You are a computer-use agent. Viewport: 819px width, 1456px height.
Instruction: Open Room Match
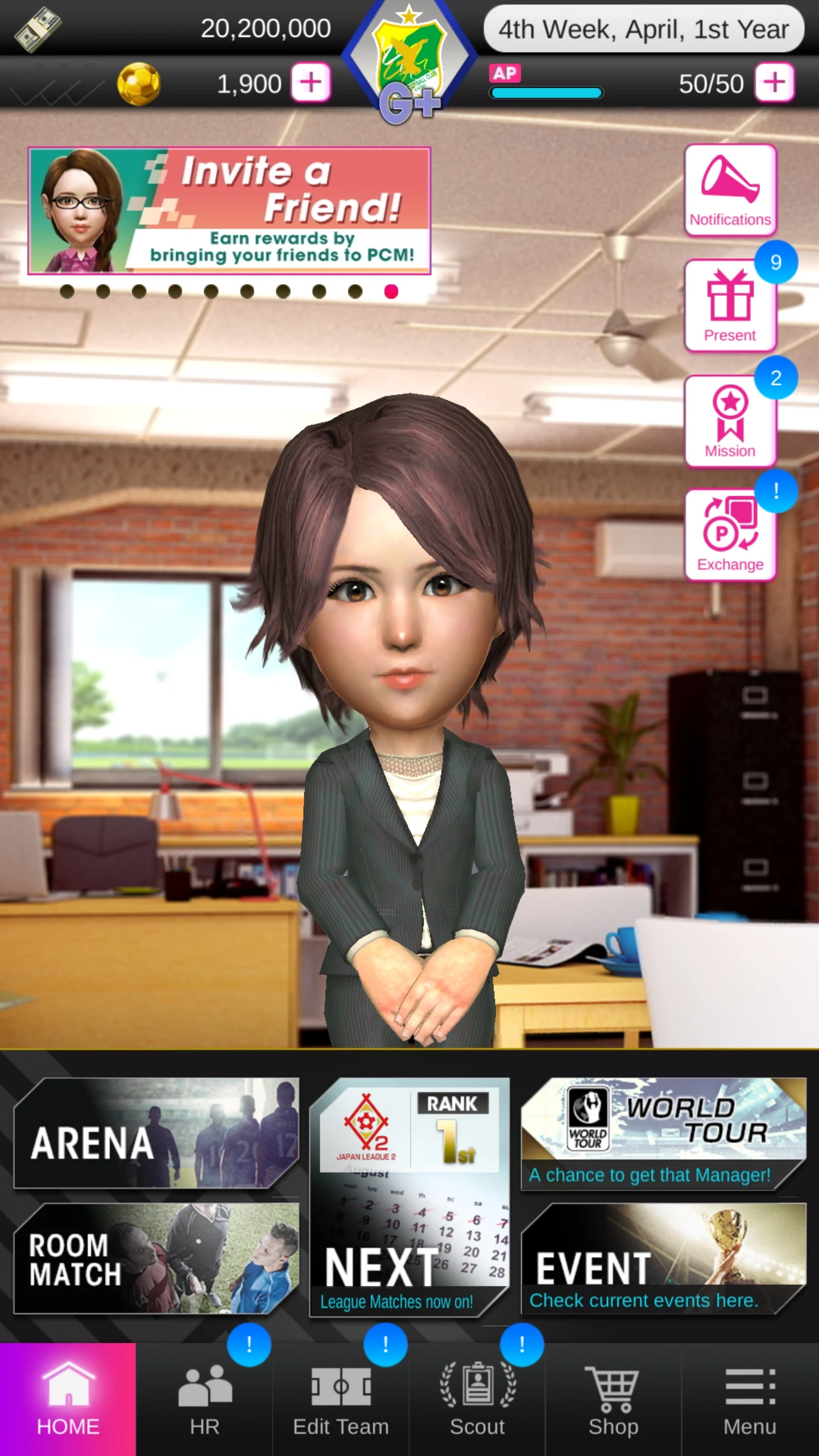tap(156, 1258)
